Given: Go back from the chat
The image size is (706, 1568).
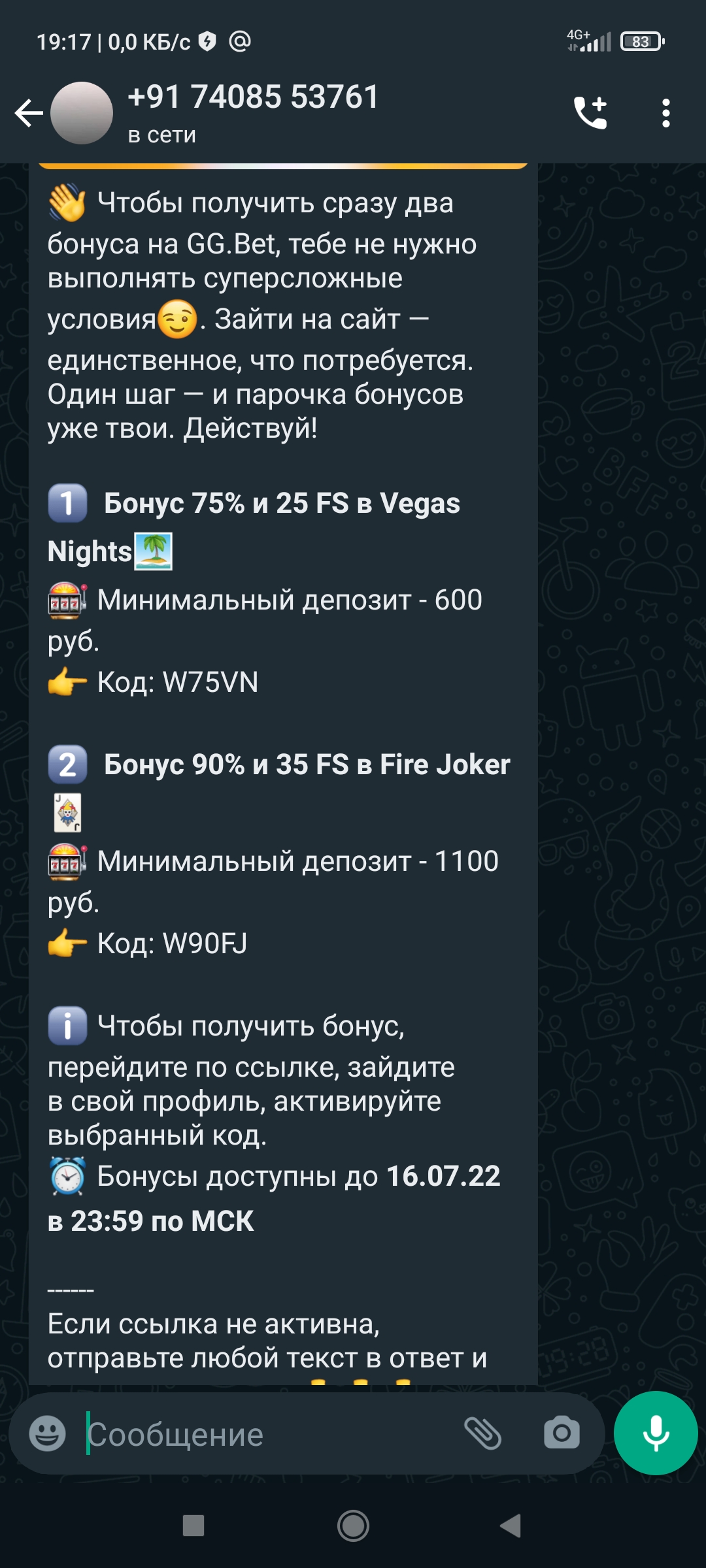Looking at the screenshot, I should pyautogui.click(x=29, y=113).
